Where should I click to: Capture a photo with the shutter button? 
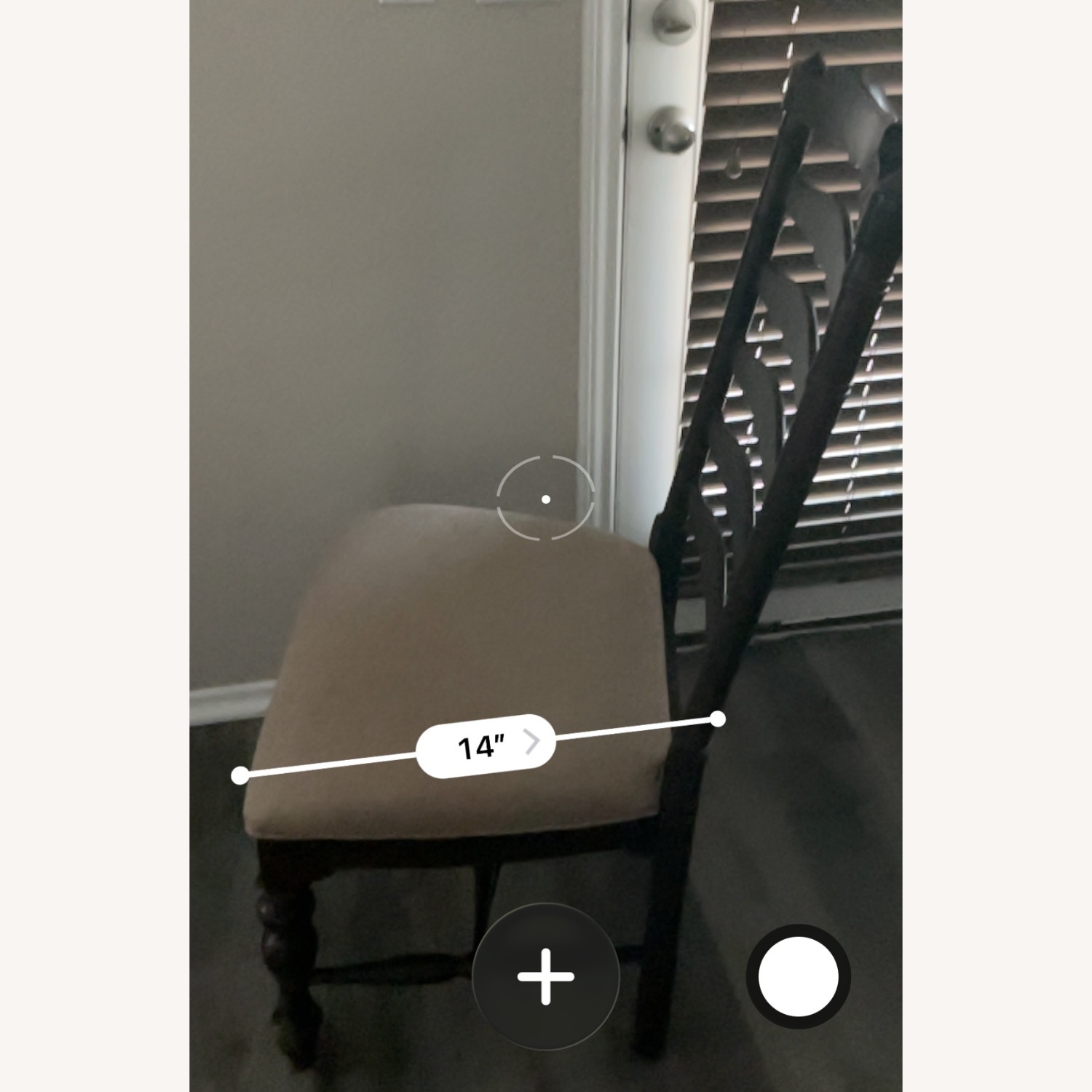tap(799, 976)
